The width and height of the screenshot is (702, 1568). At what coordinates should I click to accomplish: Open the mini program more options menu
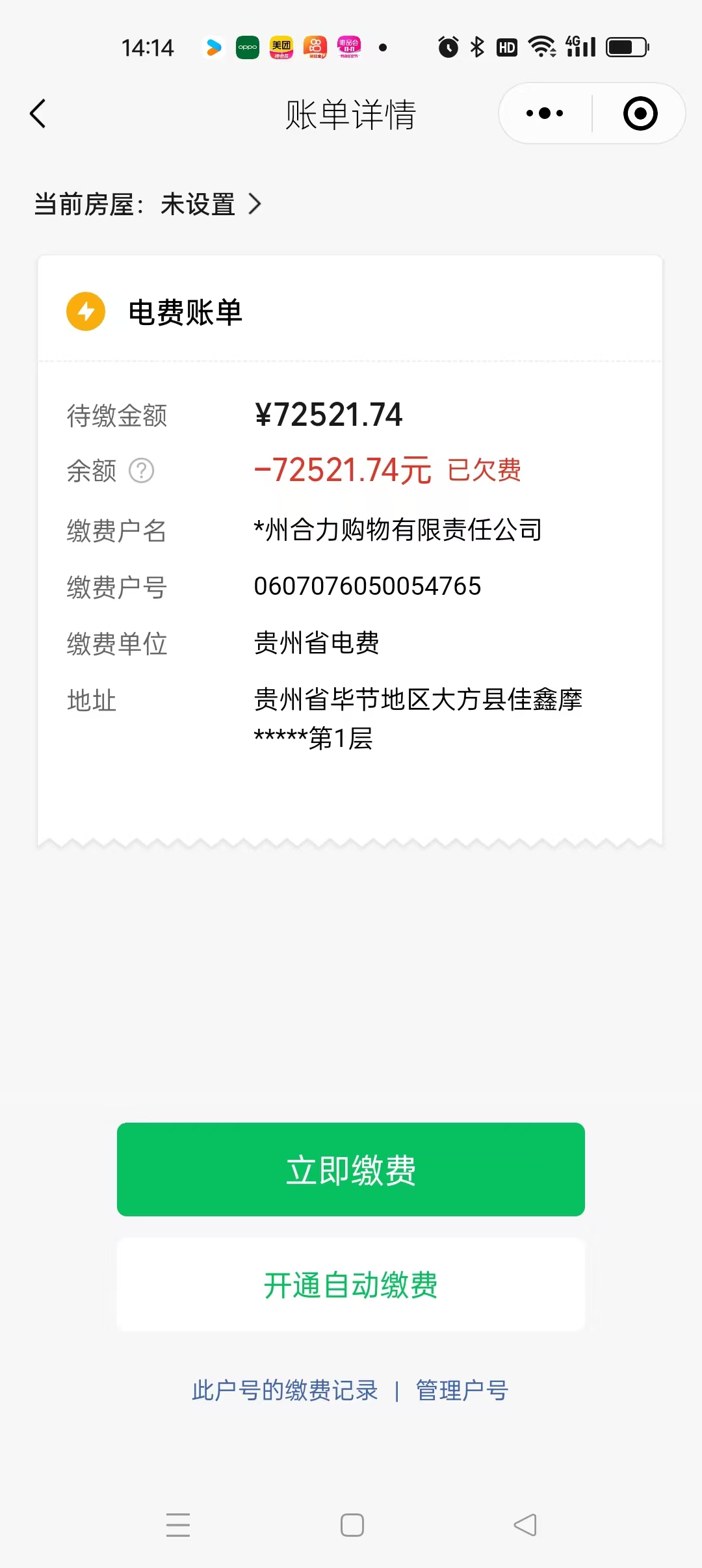[x=545, y=114]
